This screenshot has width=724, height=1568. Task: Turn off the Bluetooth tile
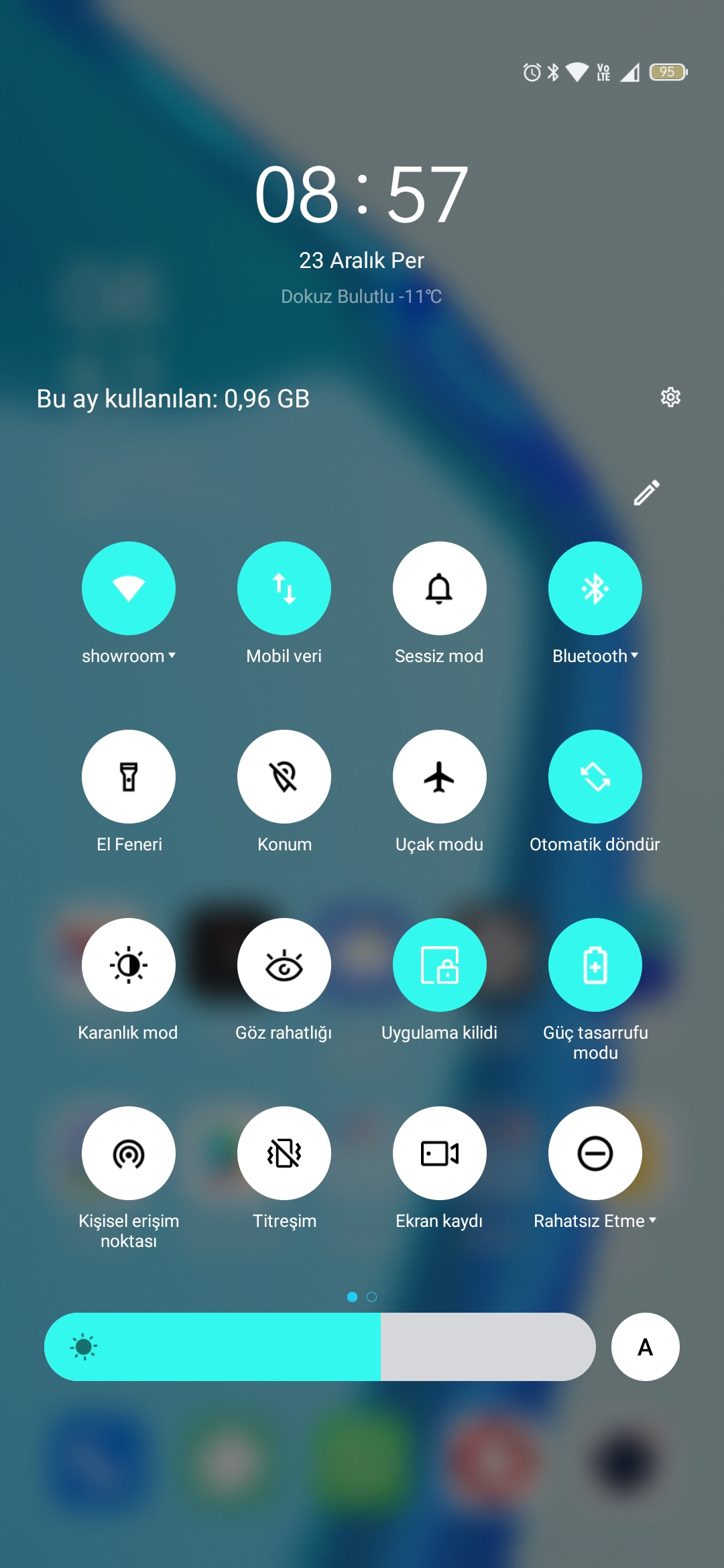[595, 588]
